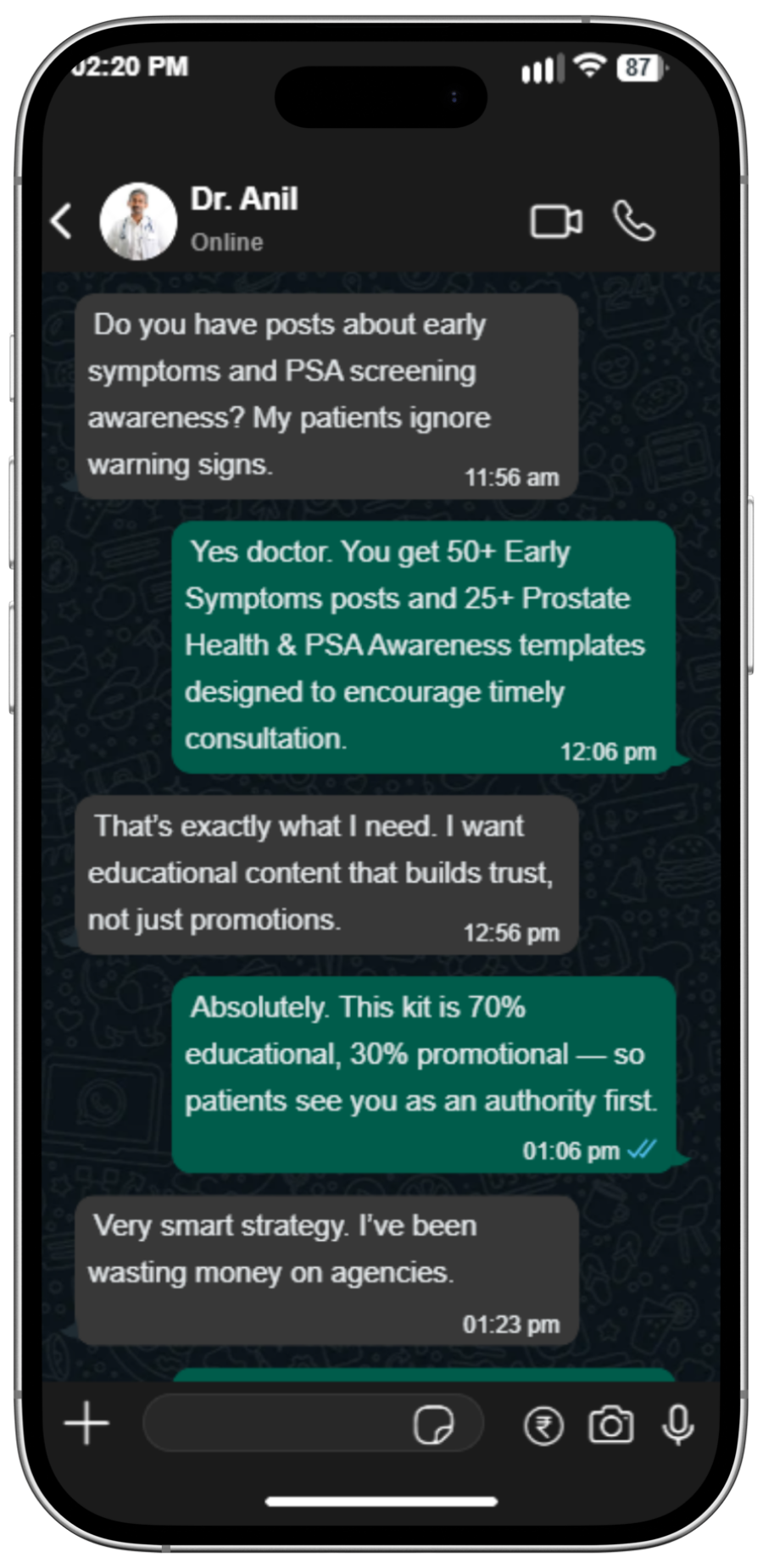Tap the microphone to record voice message
The height and width of the screenshot is (1568, 763).
[678, 1425]
